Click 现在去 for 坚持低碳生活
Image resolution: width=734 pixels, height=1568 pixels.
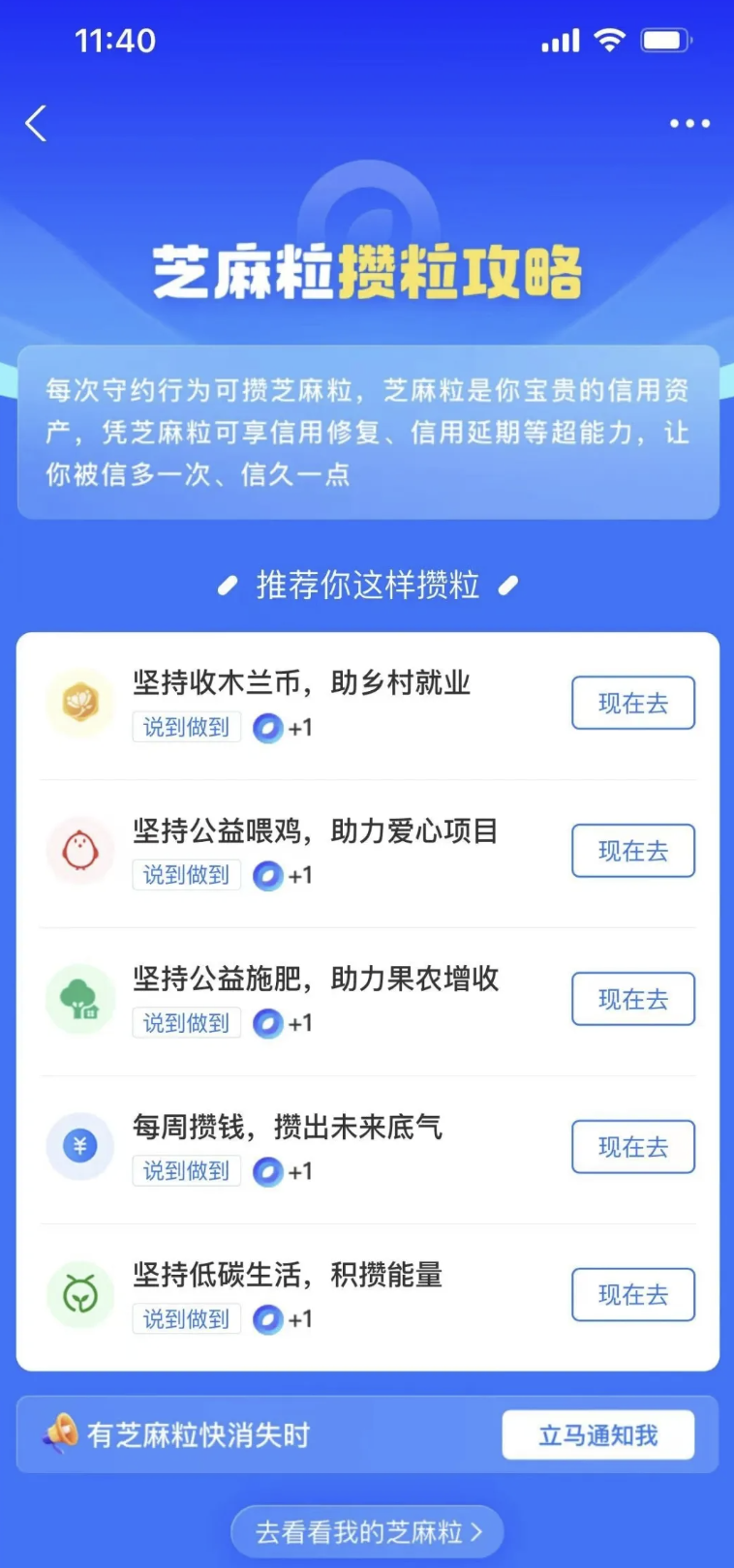click(x=633, y=1294)
